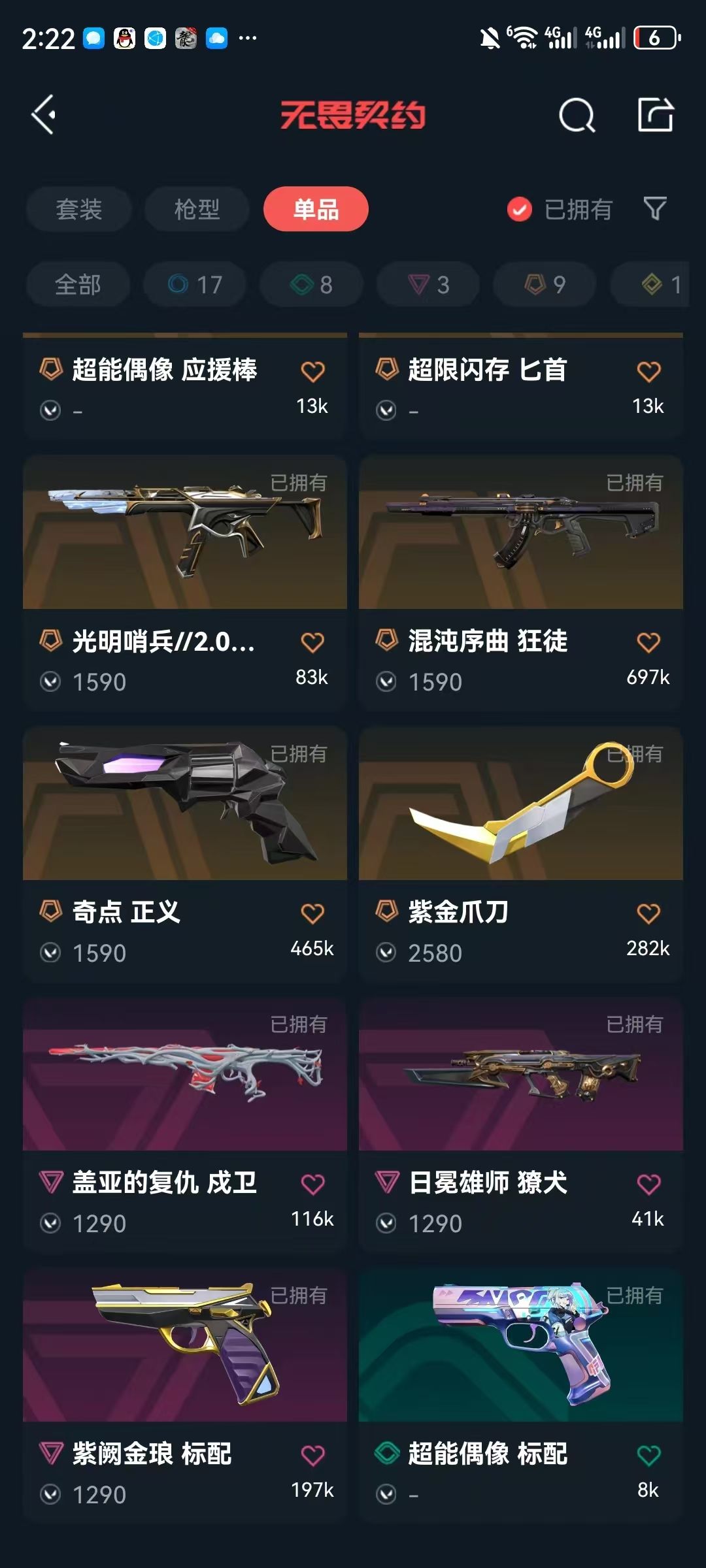
Task: Go back using the top-left arrow
Action: pos(44,115)
